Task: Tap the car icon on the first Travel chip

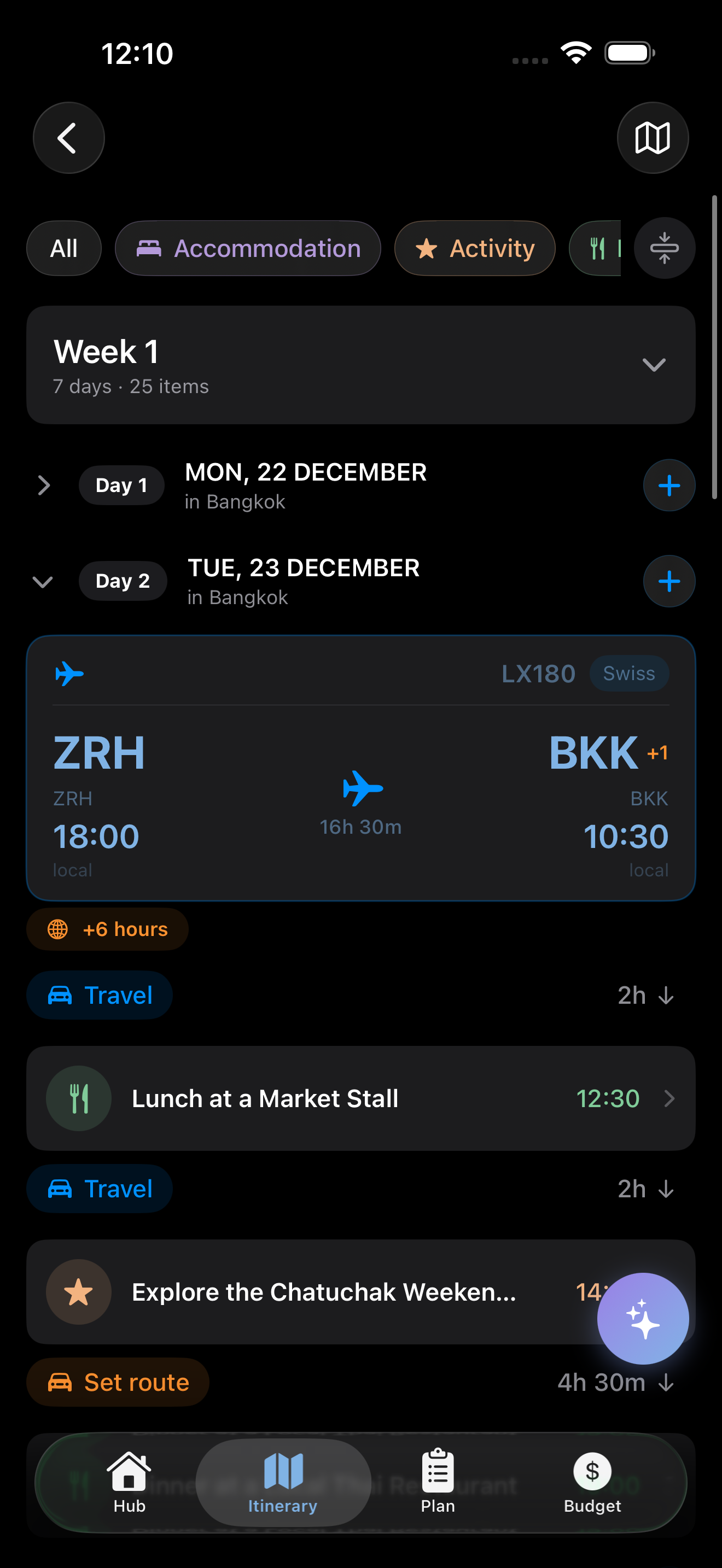Action: click(60, 994)
